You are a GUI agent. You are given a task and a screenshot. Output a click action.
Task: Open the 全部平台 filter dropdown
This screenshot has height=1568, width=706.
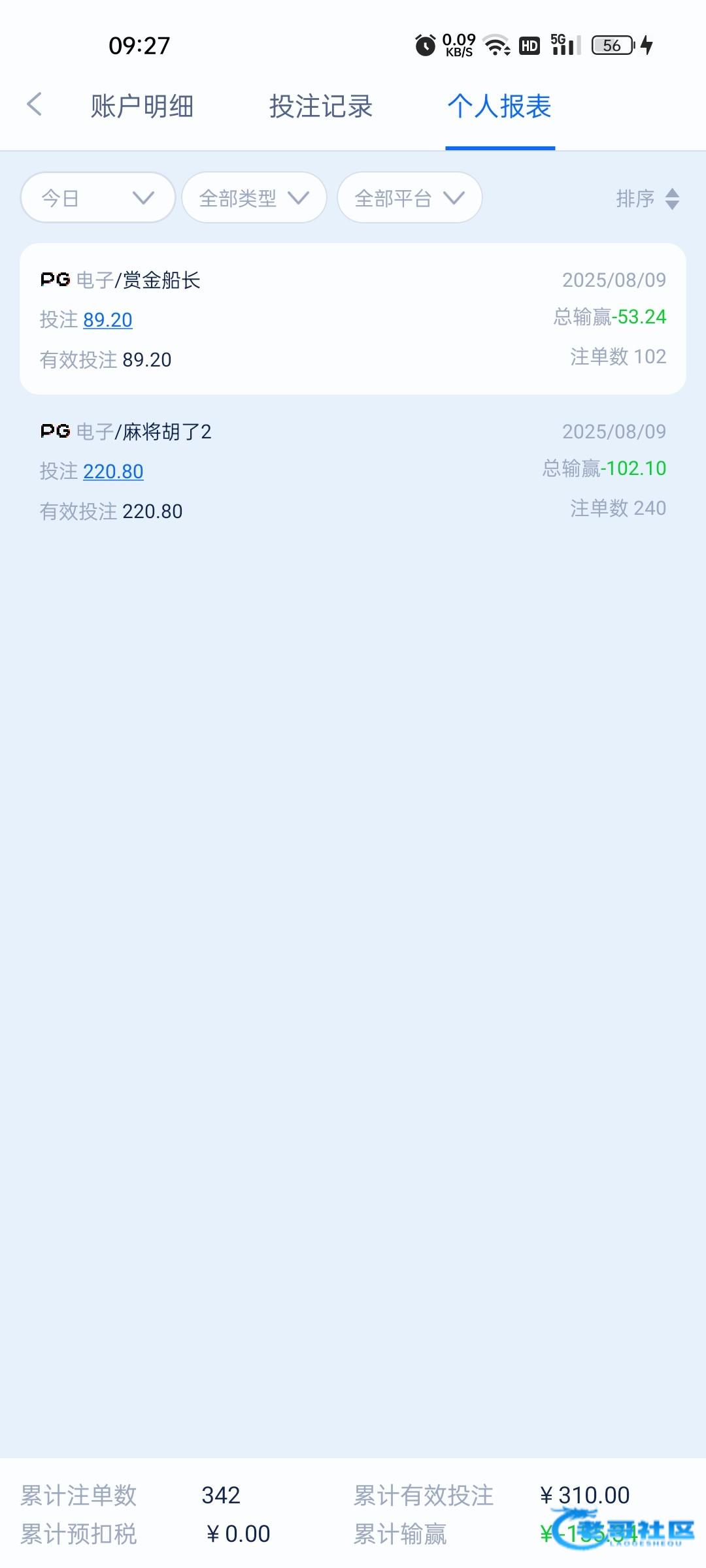(410, 197)
